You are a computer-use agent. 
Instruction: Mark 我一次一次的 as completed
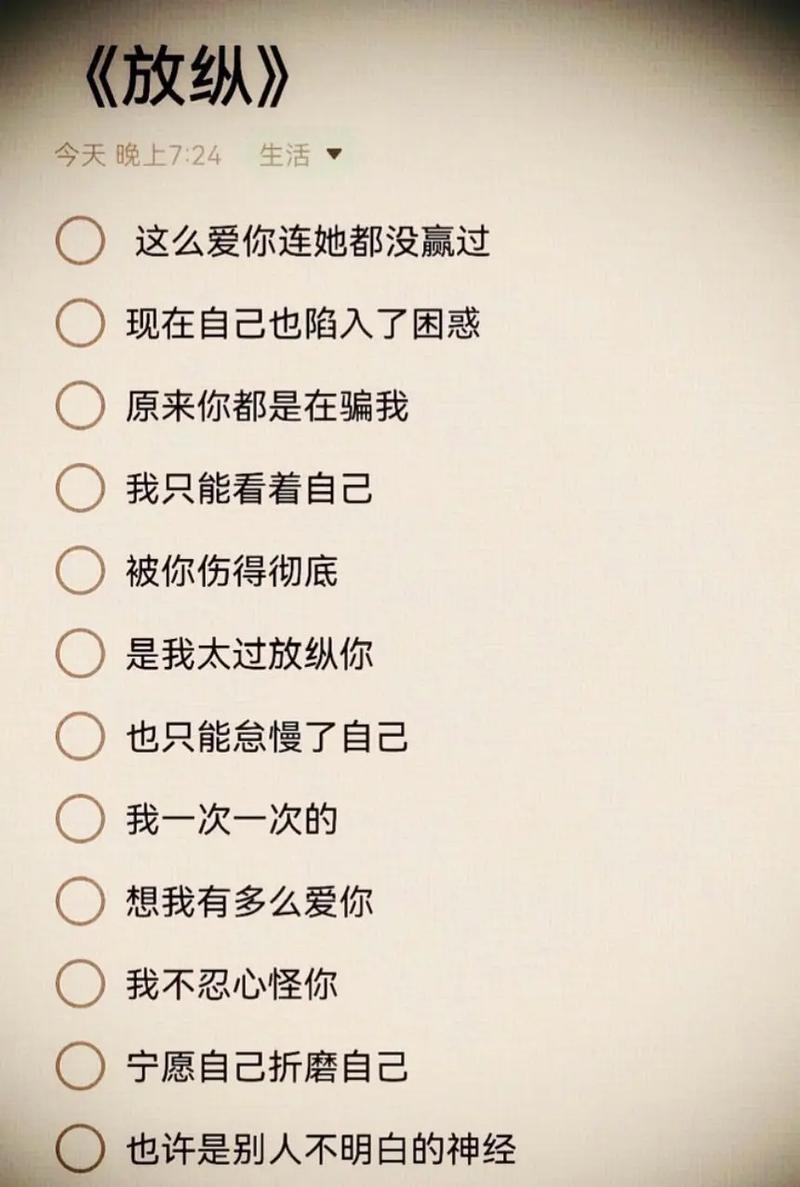click(x=80, y=820)
